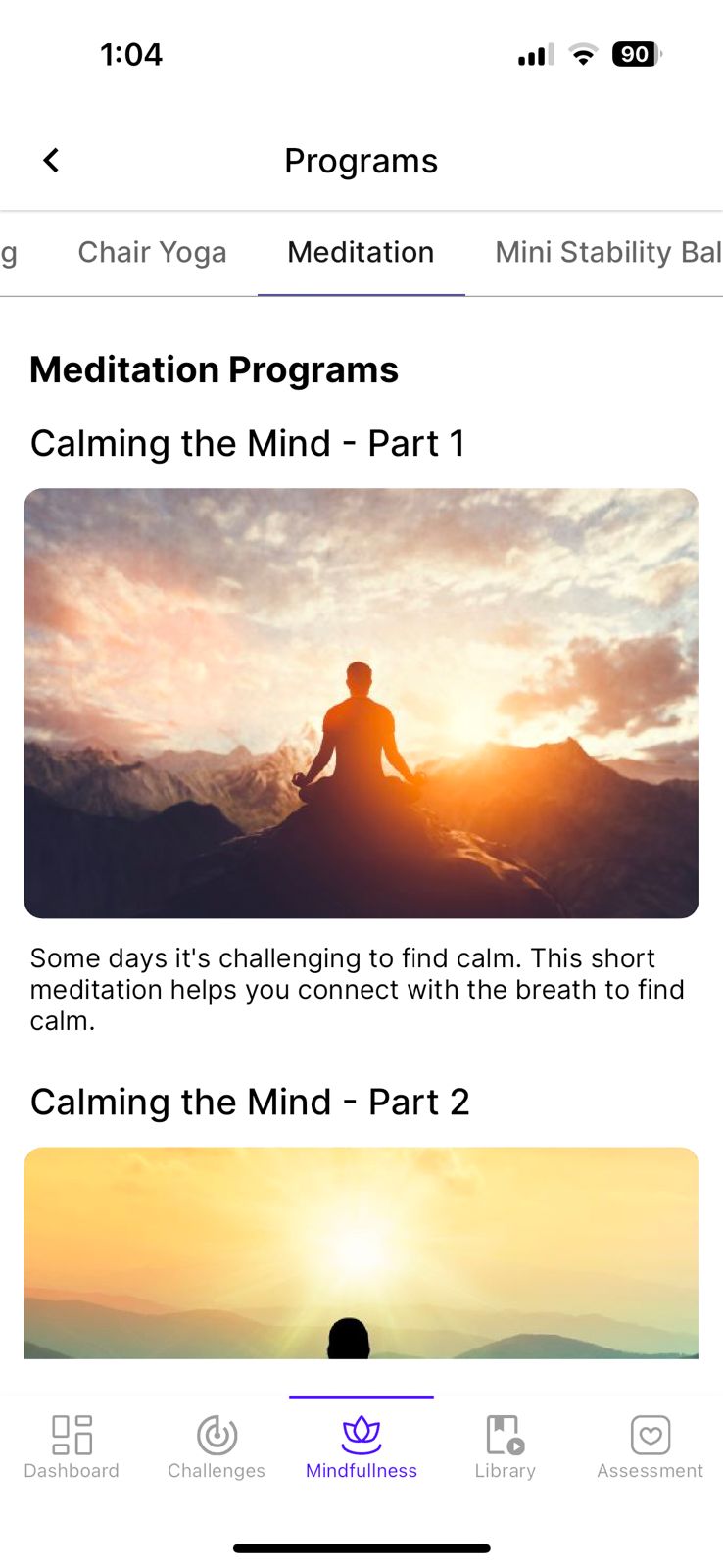Open the Library tab

point(506,1446)
